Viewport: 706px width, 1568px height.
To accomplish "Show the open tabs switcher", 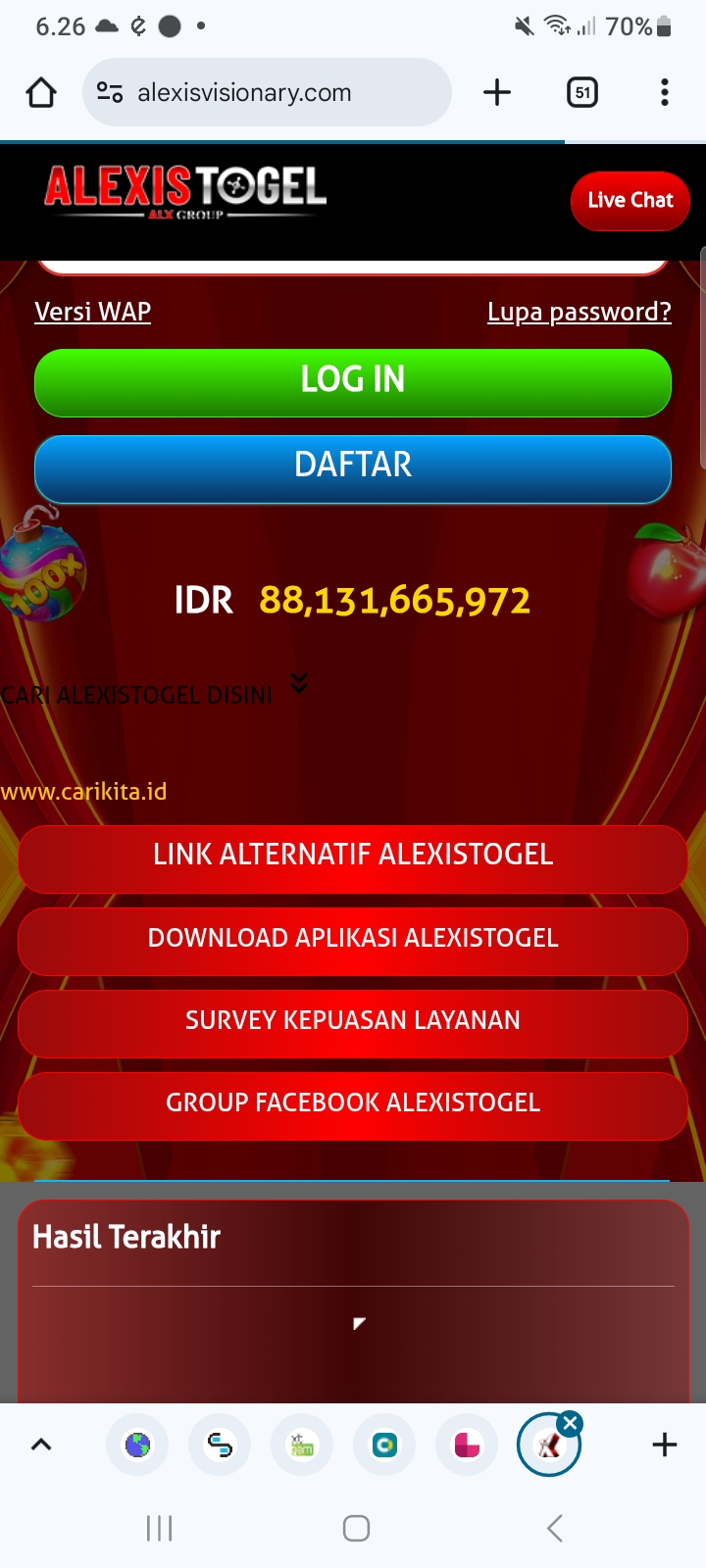I will coord(582,93).
